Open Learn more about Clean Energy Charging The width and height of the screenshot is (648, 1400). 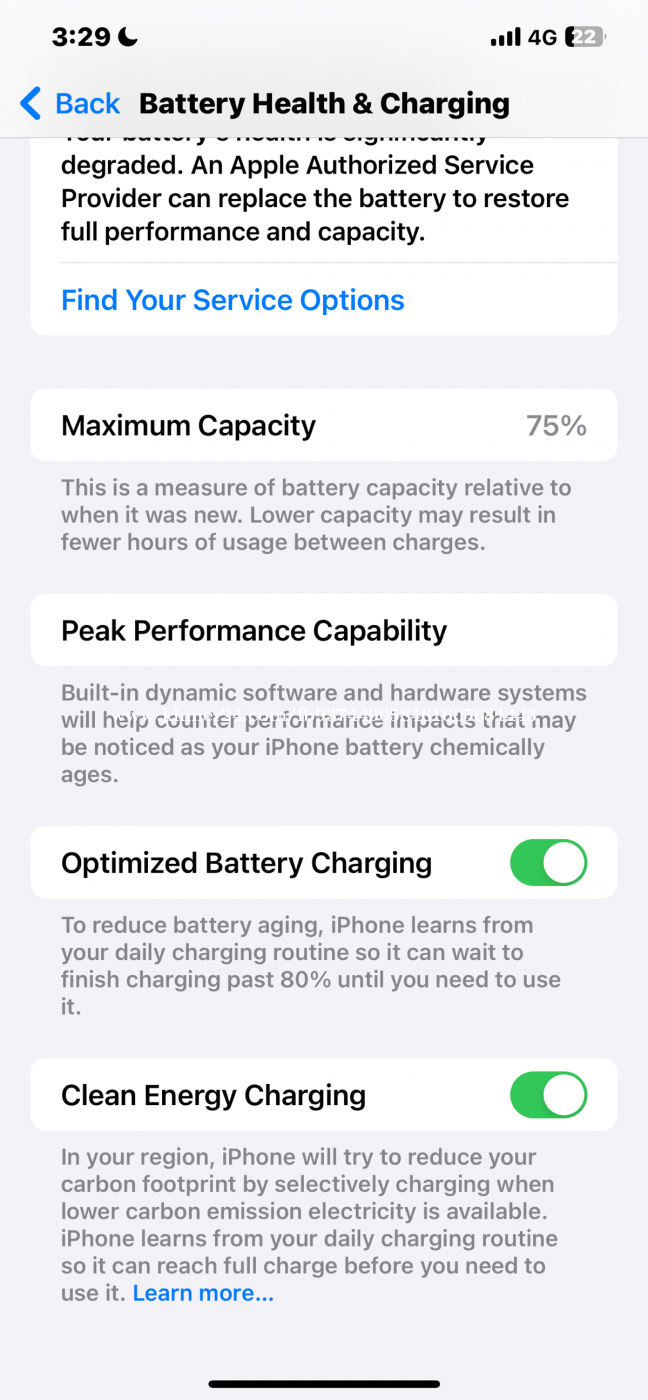pos(203,1293)
